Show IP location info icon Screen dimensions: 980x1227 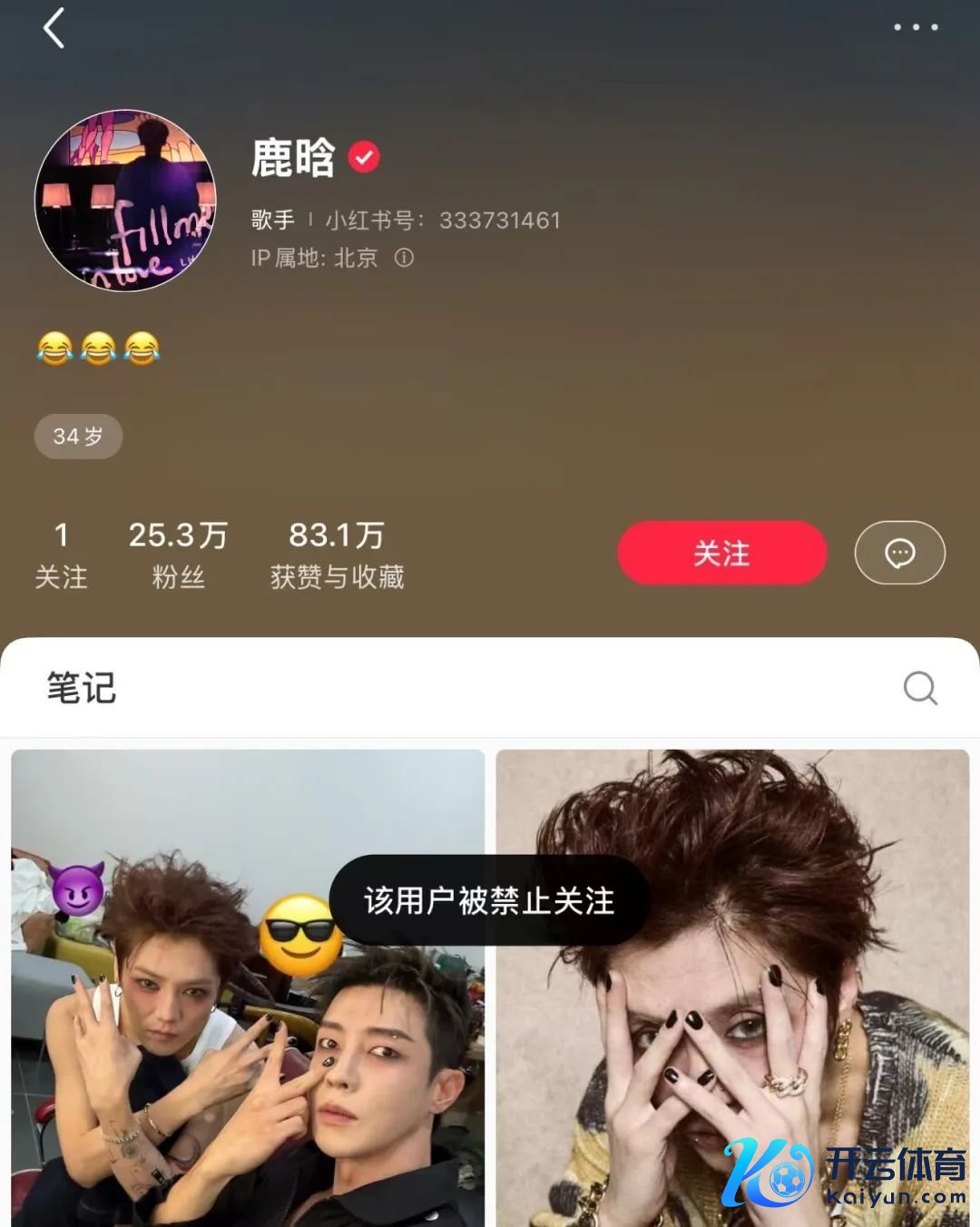point(404,258)
